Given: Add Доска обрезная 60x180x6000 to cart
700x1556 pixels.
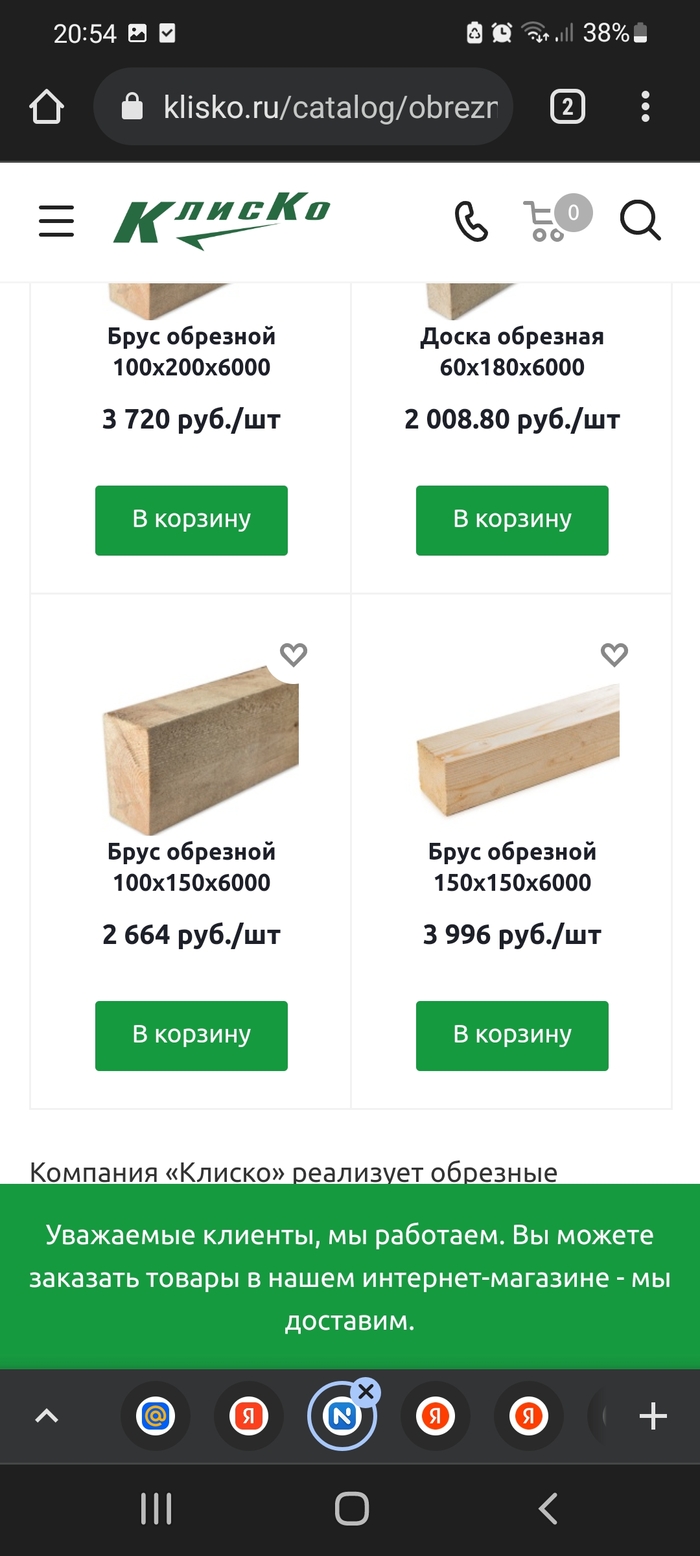Looking at the screenshot, I should 512,520.
